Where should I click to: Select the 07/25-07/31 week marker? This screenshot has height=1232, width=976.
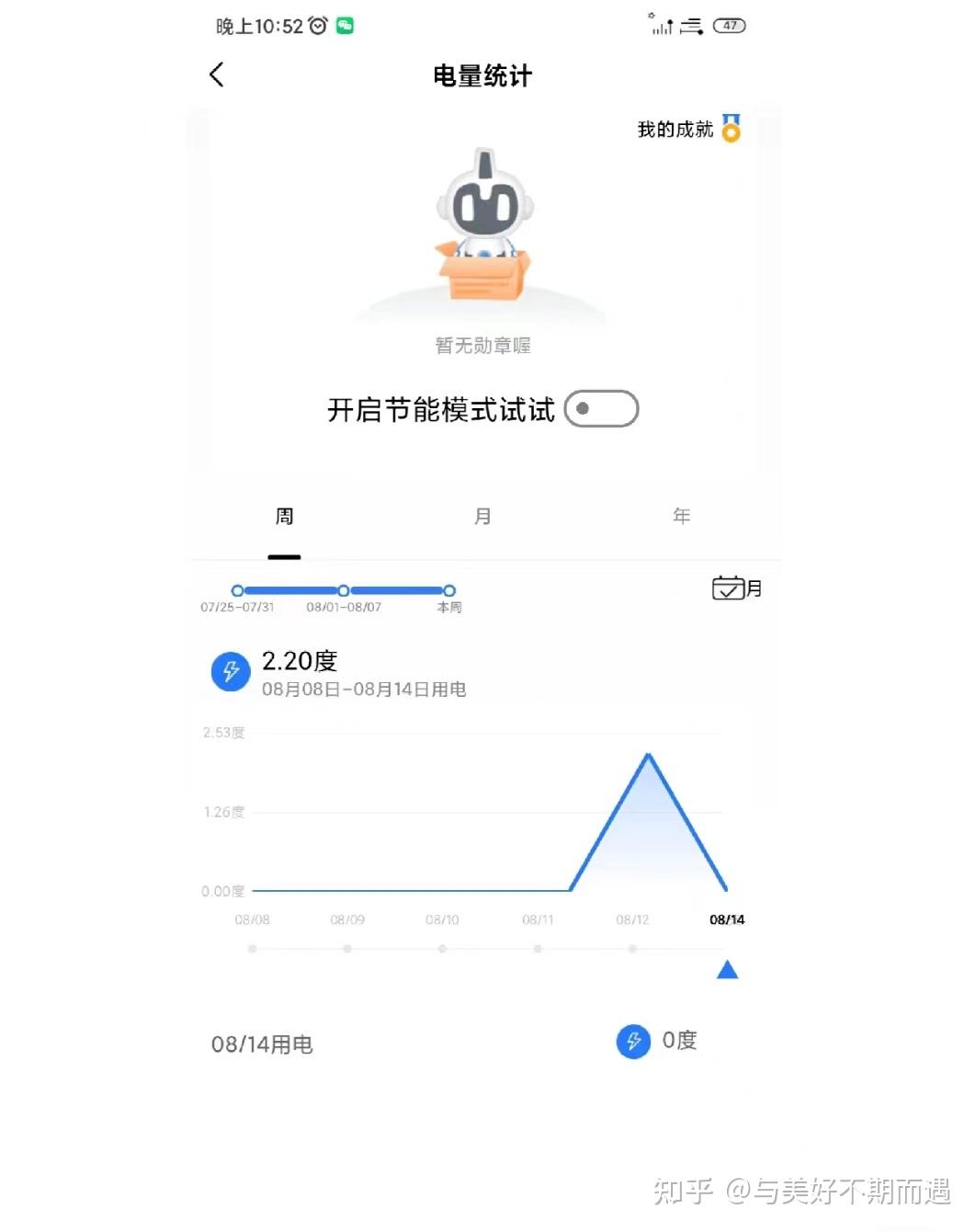pyautogui.click(x=237, y=591)
